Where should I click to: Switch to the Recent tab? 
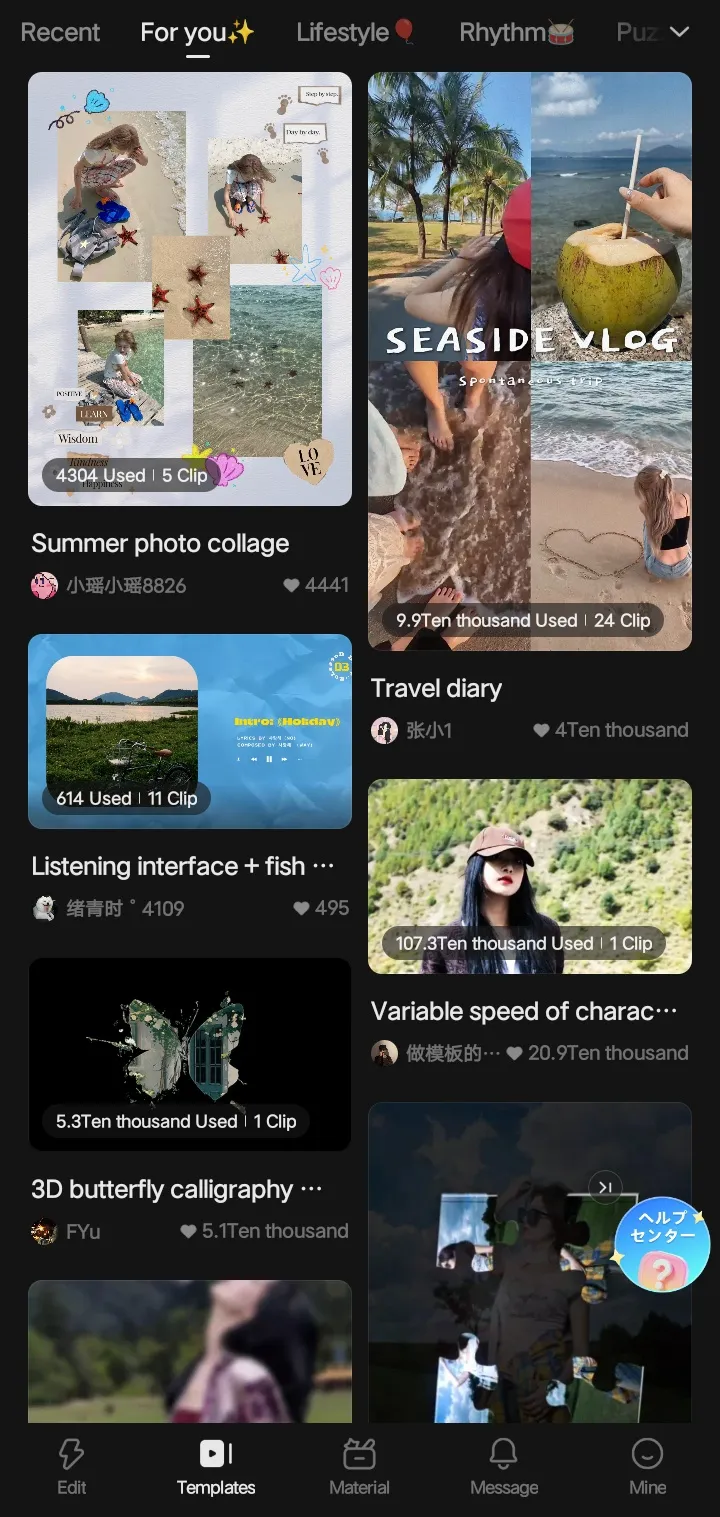60,32
